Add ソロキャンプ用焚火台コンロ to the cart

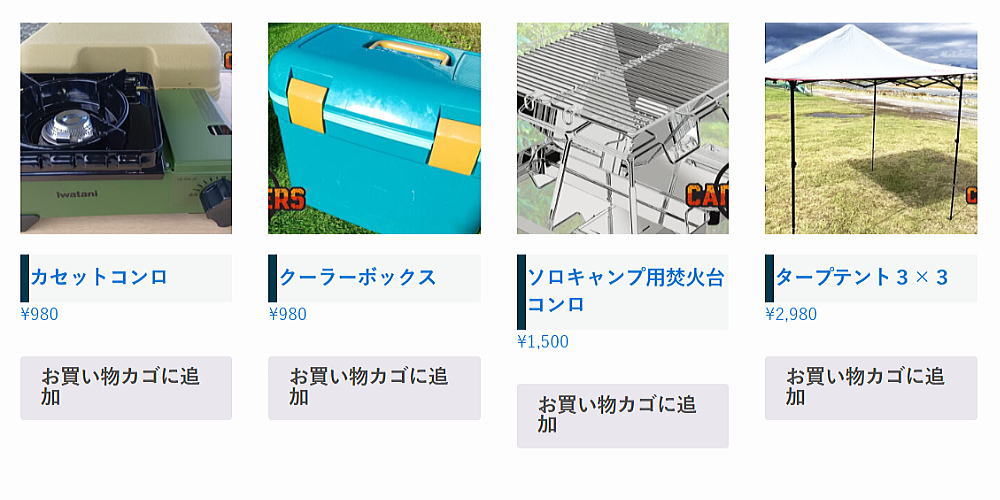tap(622, 415)
